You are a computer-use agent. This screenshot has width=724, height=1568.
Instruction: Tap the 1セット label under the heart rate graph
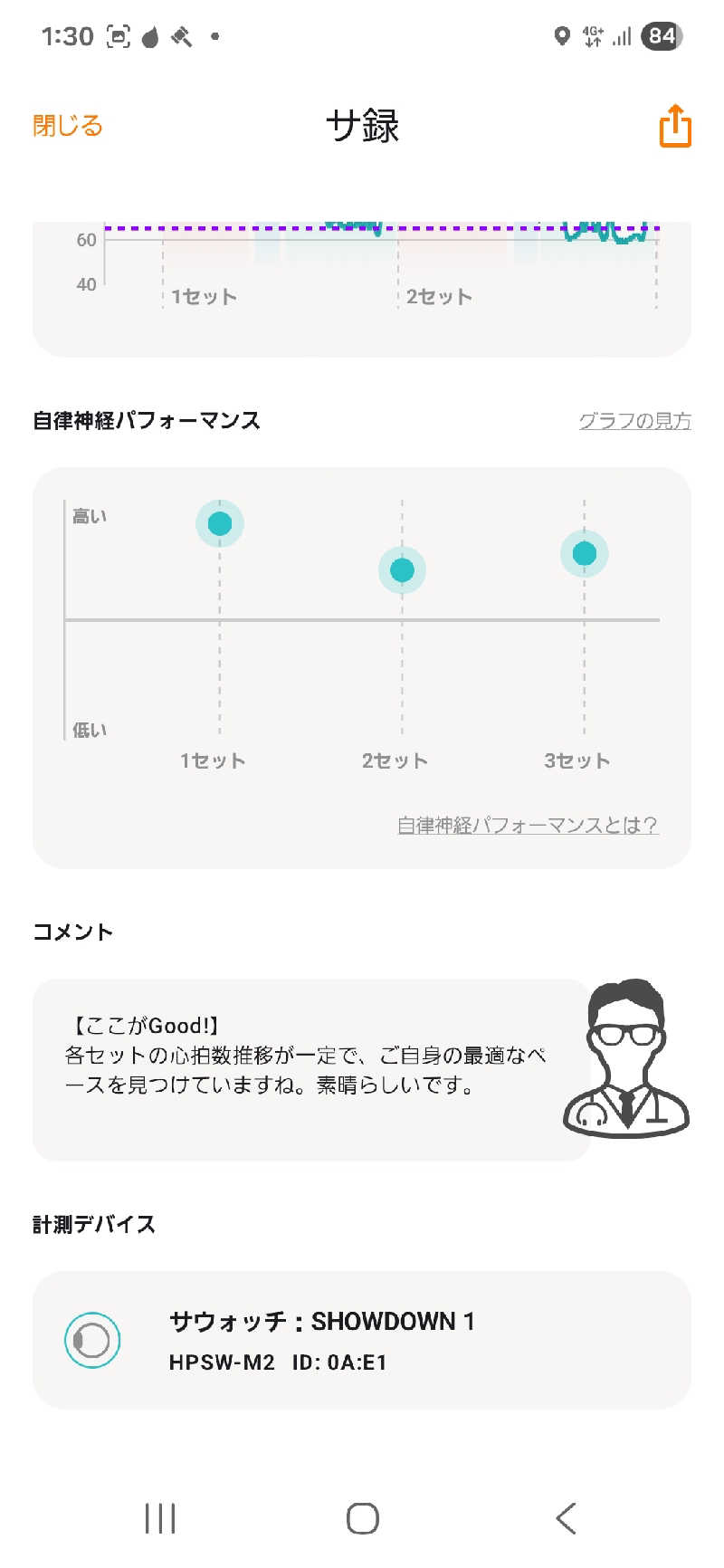point(204,296)
